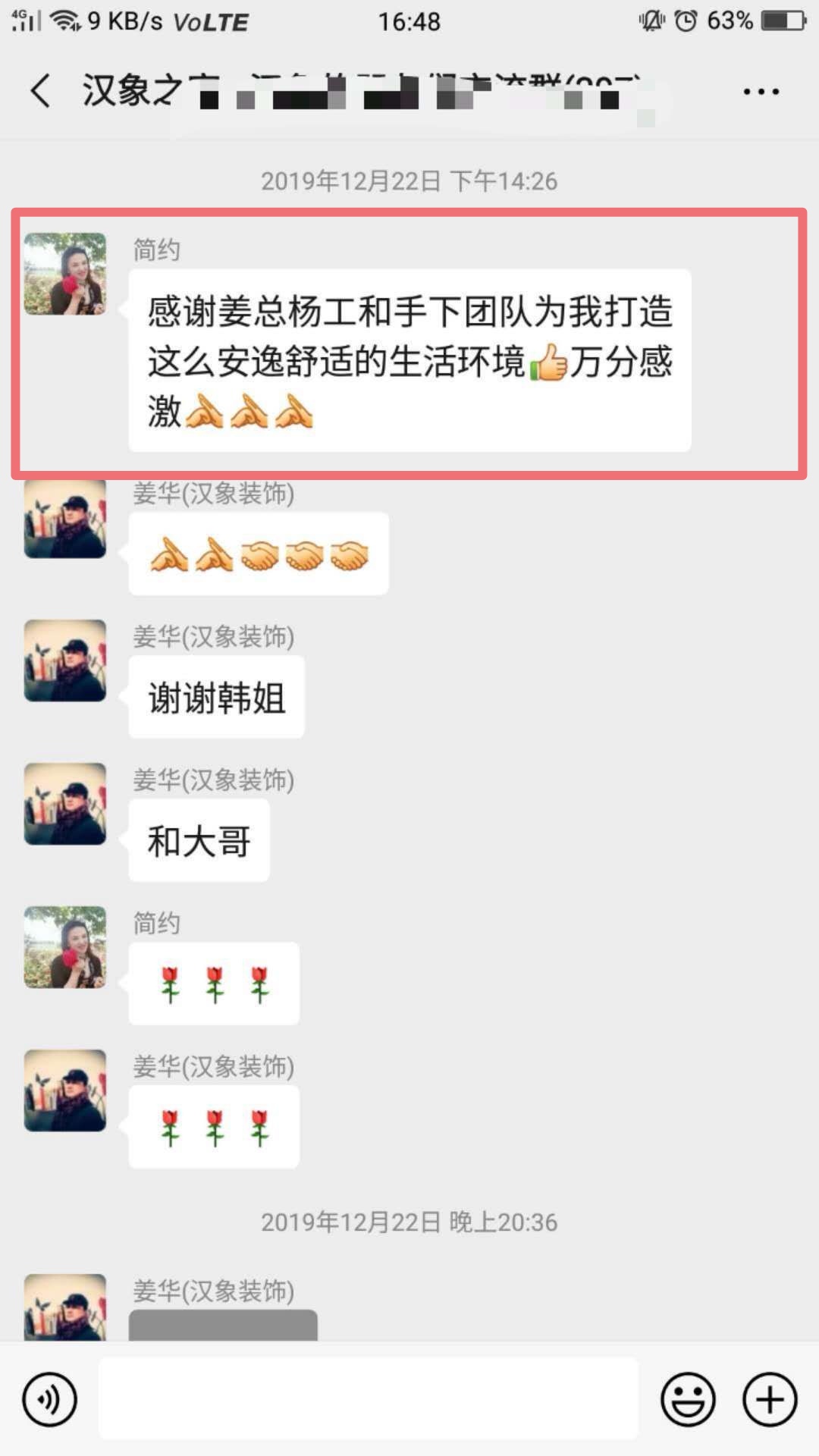Open the emoji picker
The image size is (819, 1456).
click(688, 1399)
